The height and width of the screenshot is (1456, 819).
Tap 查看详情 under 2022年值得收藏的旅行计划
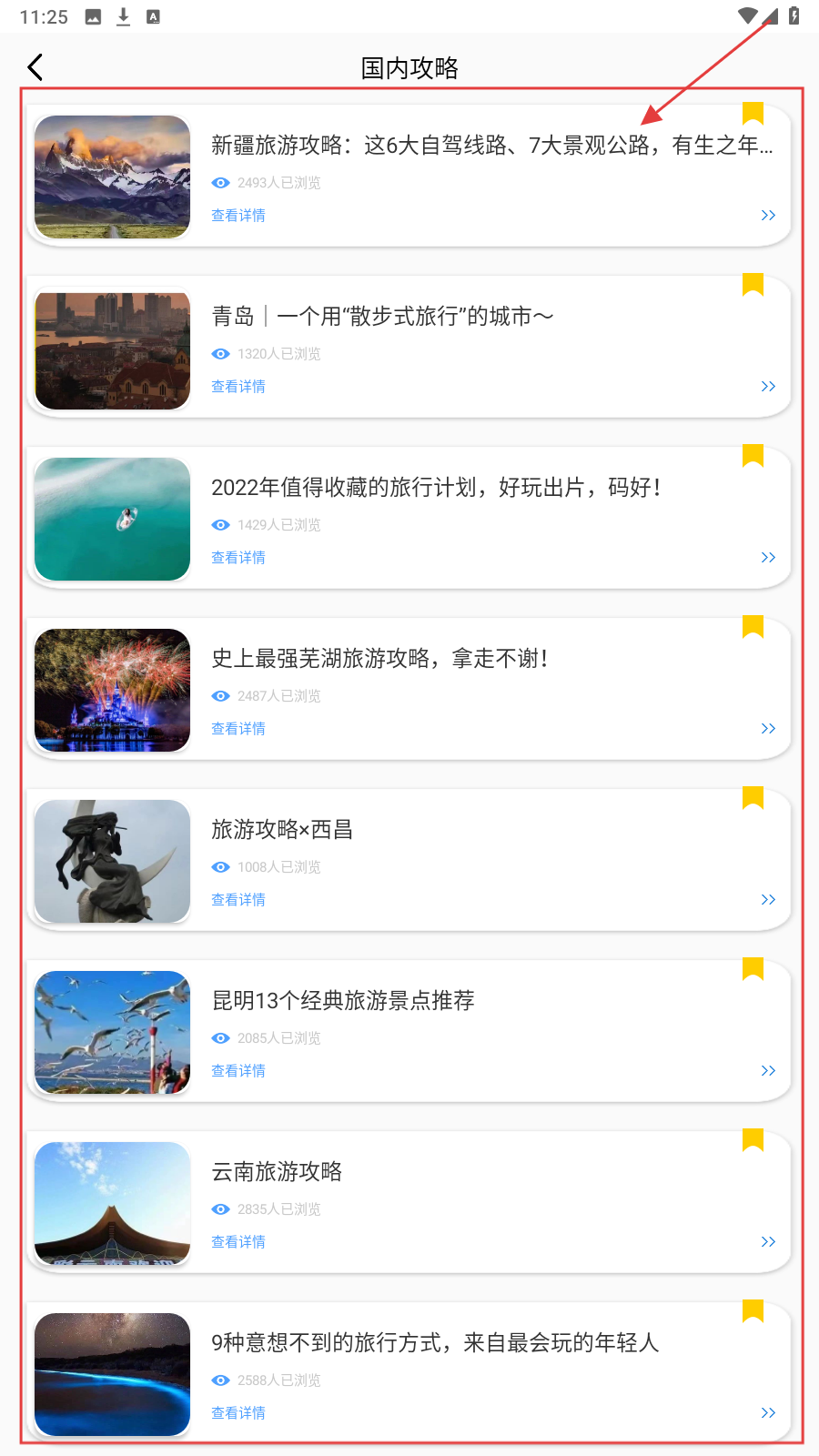(x=238, y=558)
